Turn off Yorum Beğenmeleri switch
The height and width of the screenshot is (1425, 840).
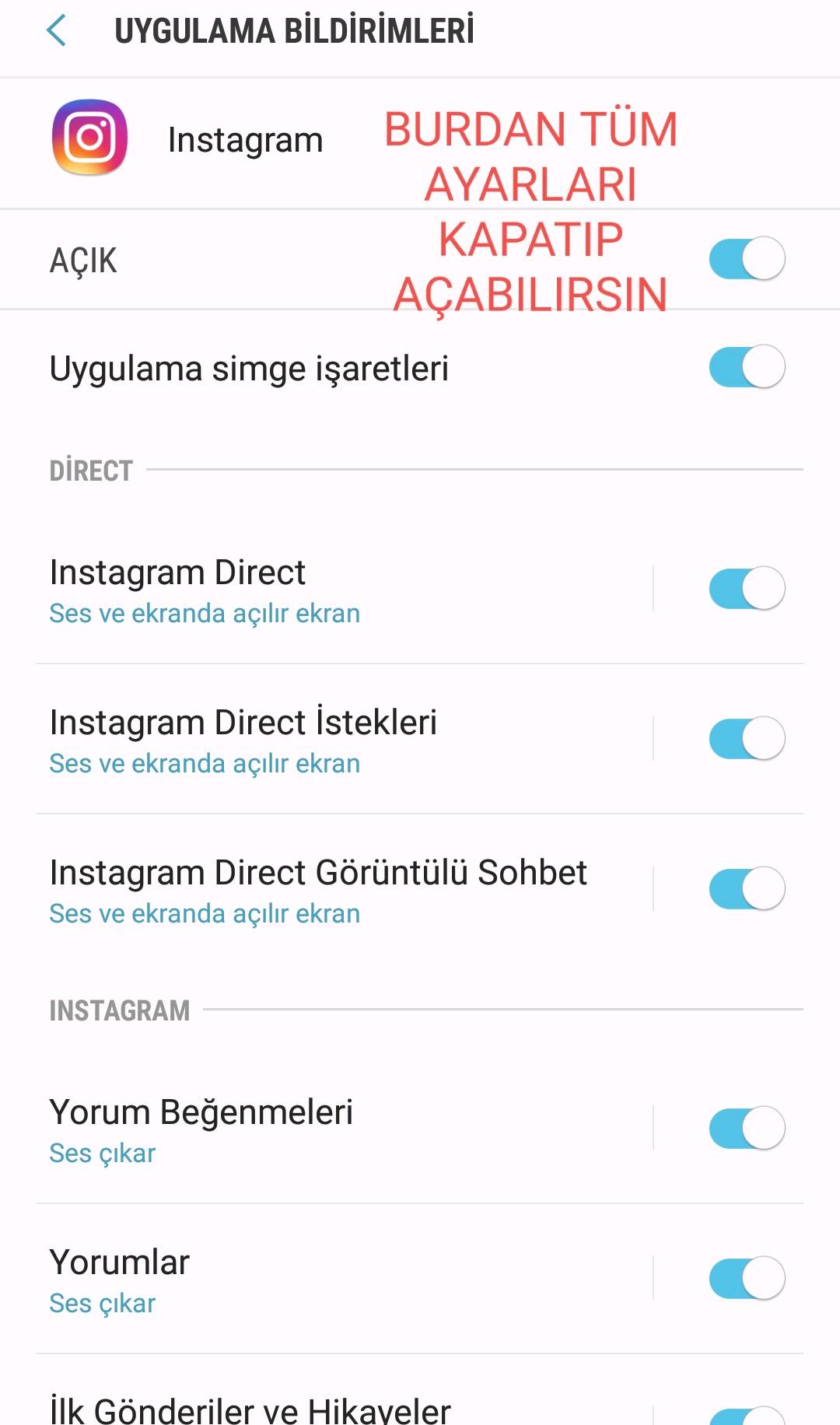747,1128
